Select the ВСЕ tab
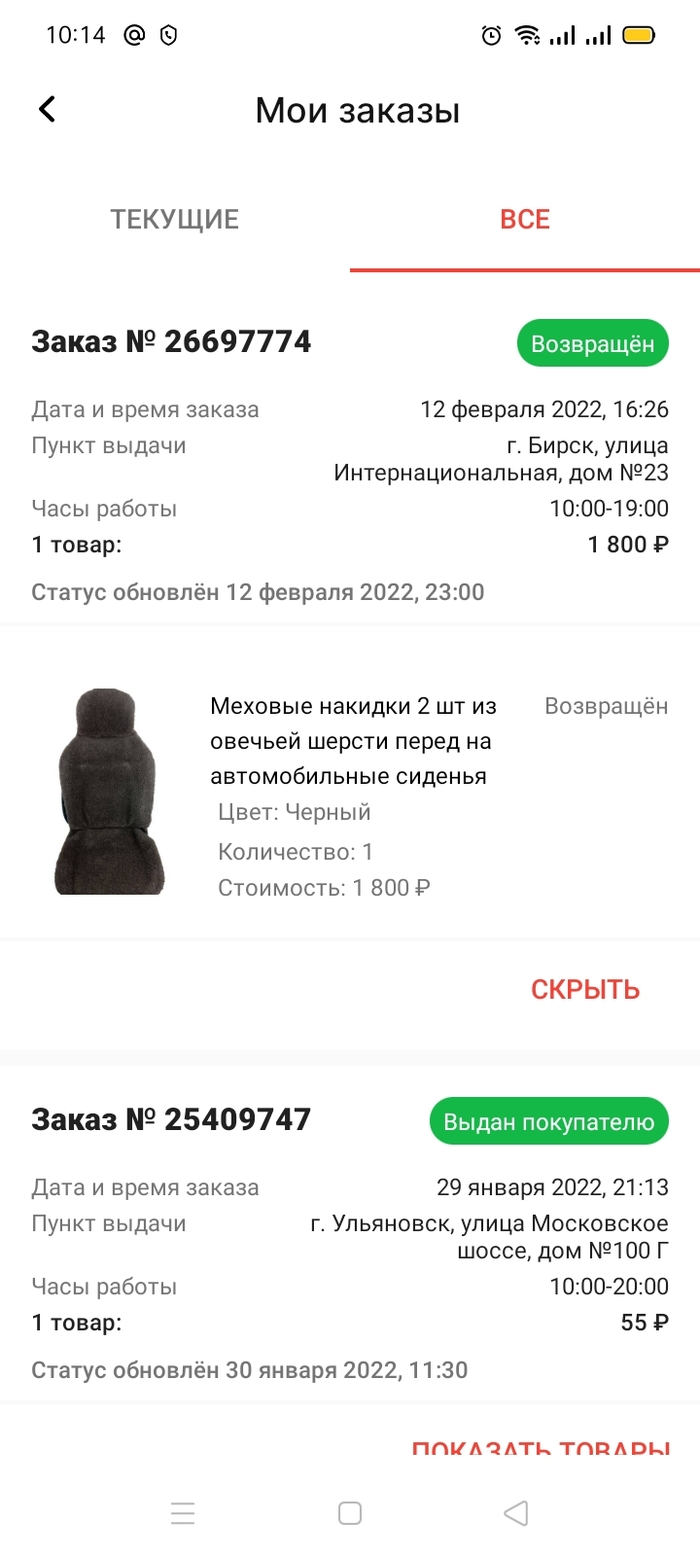Image resolution: width=700 pixels, height=1556 pixels. (x=525, y=219)
